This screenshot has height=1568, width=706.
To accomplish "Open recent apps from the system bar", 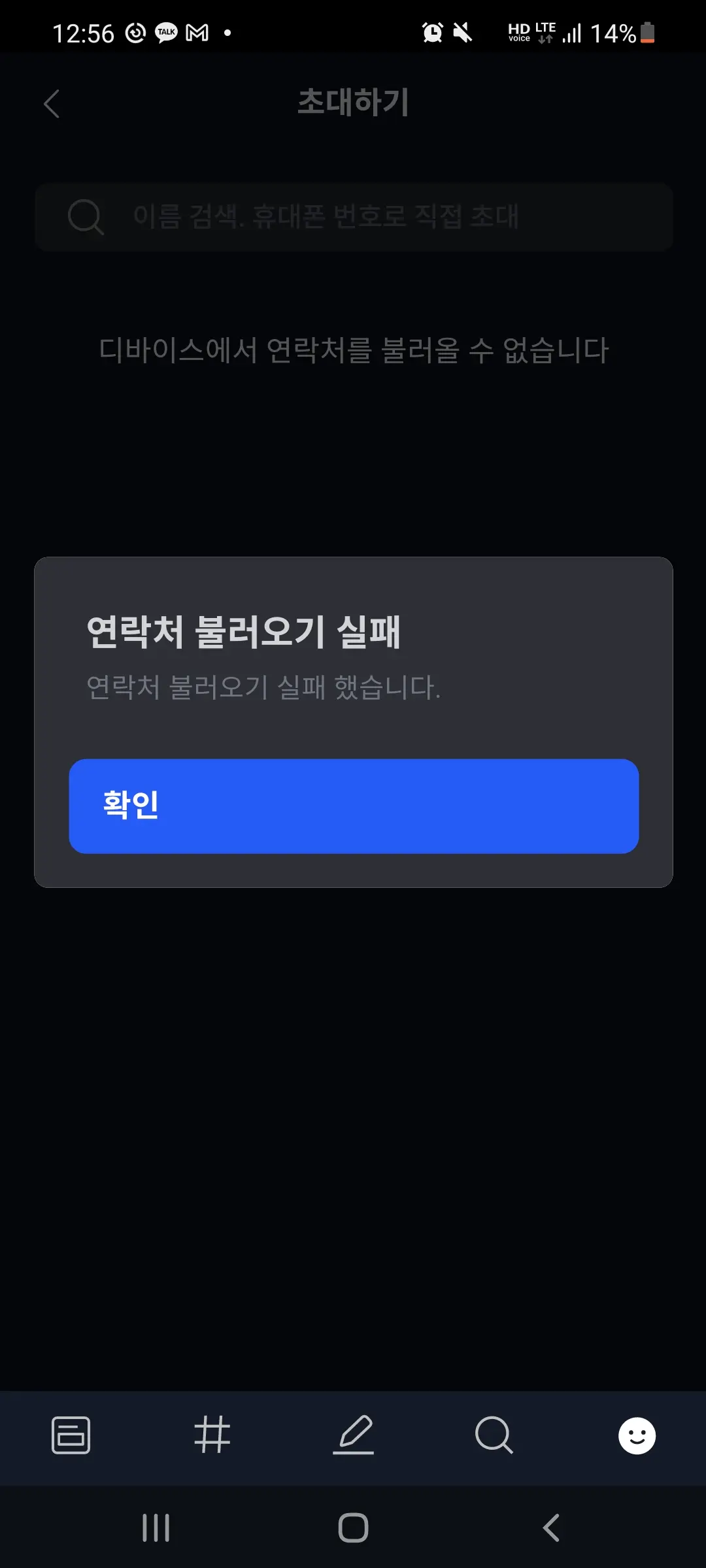I will click(x=156, y=1527).
